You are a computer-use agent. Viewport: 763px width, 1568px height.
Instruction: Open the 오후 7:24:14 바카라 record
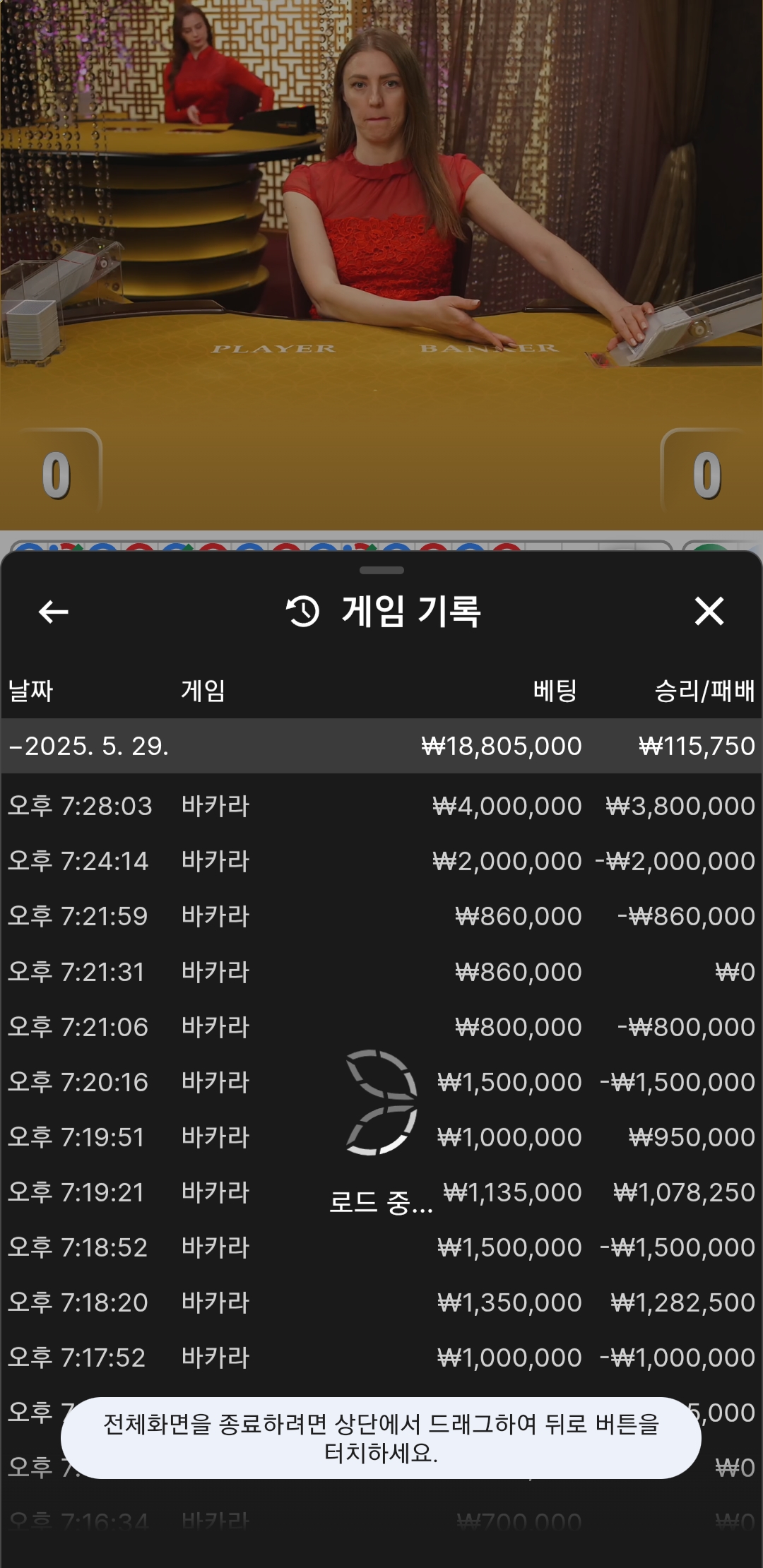click(381, 861)
